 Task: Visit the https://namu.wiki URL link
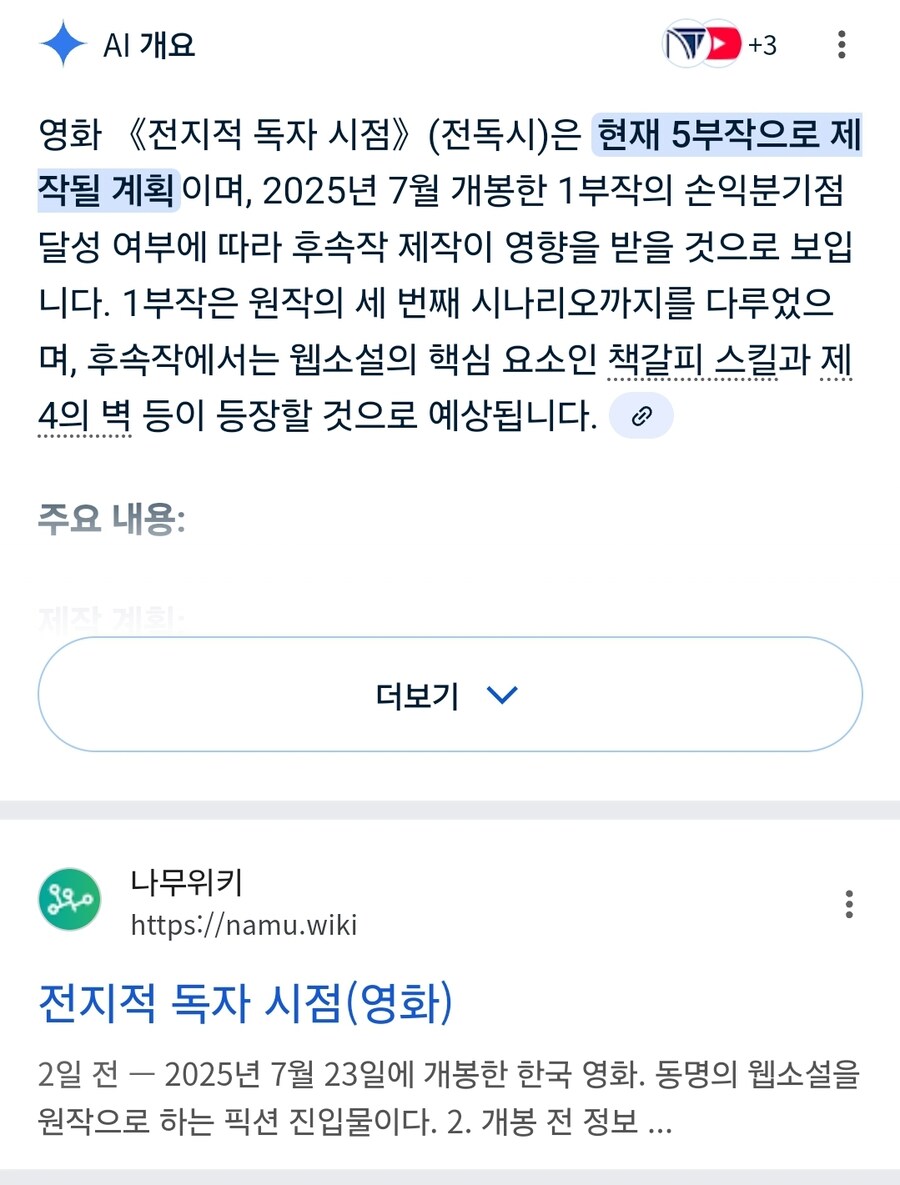click(x=244, y=926)
